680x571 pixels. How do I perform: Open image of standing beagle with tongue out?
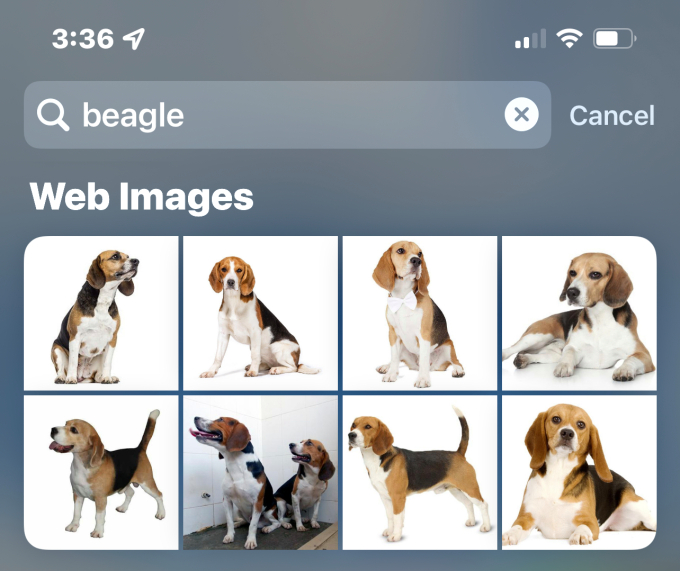[101, 472]
